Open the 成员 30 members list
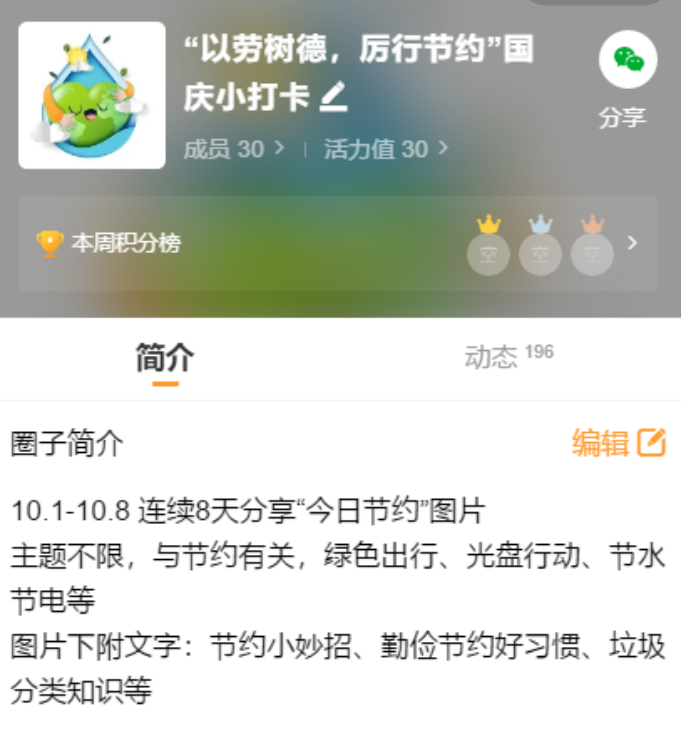 pyautogui.click(x=233, y=149)
